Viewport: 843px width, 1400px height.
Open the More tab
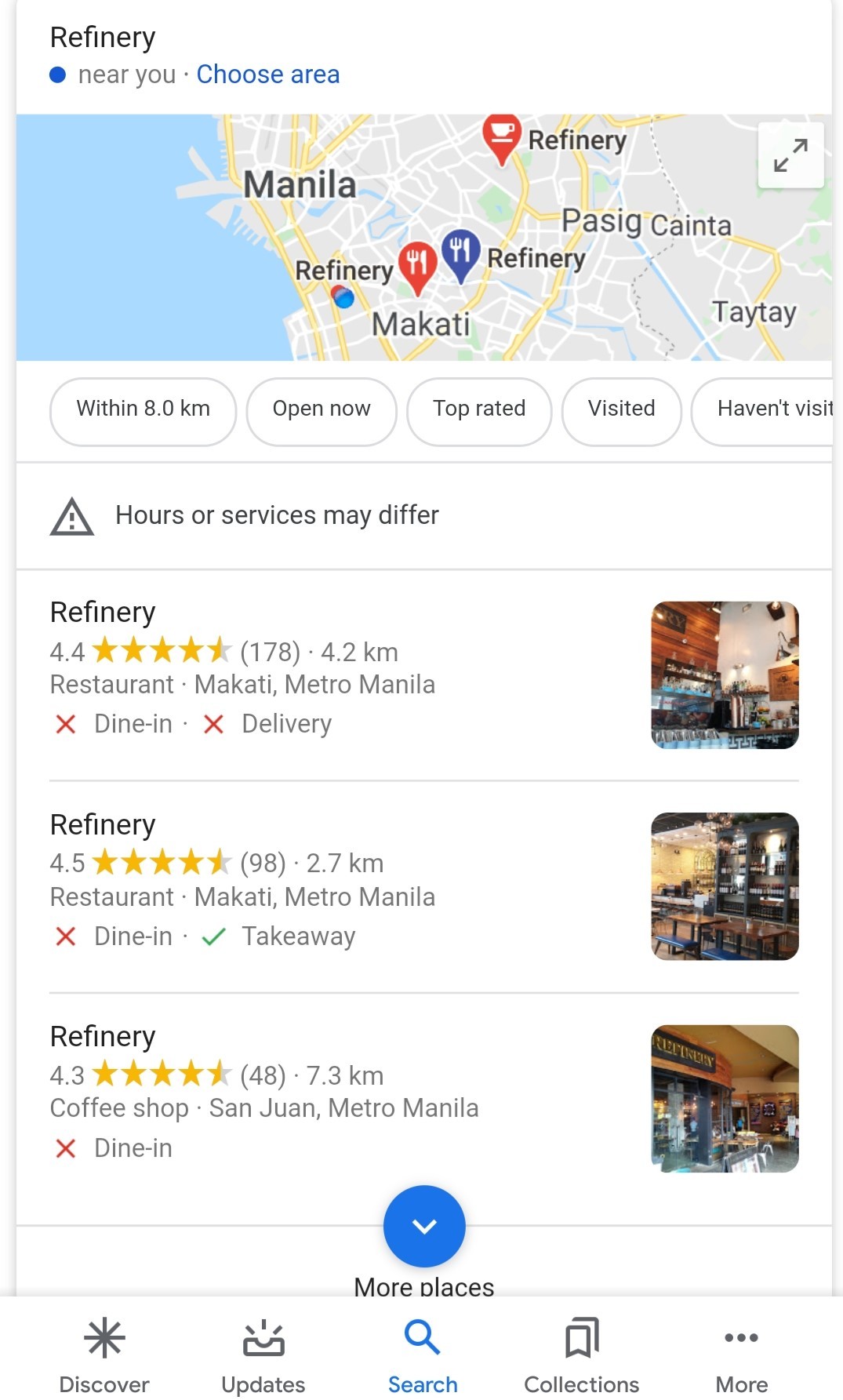pos(741,1355)
